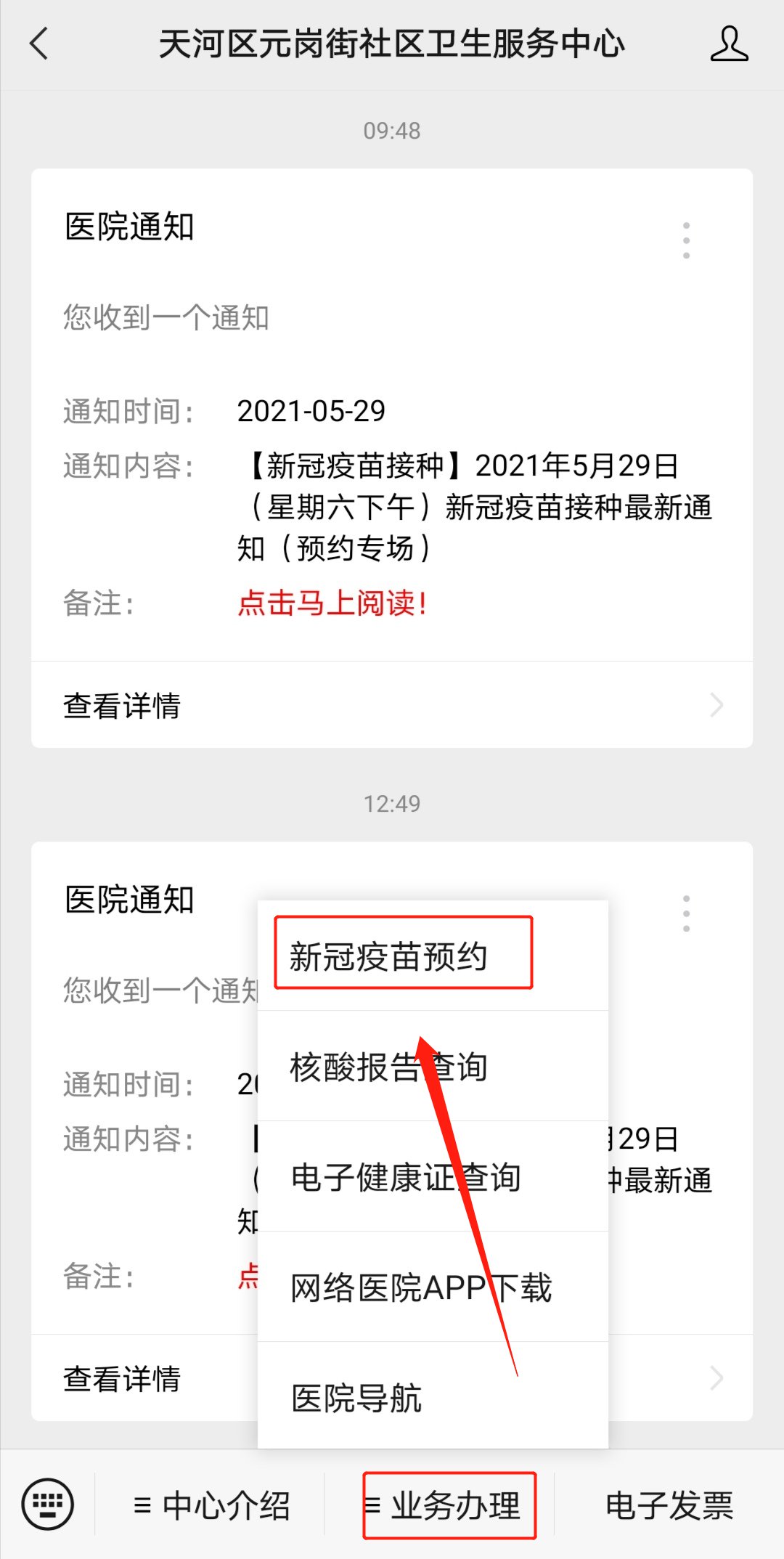Open the account profile icon
Viewport: 784px width, 1559px height.
tap(729, 44)
